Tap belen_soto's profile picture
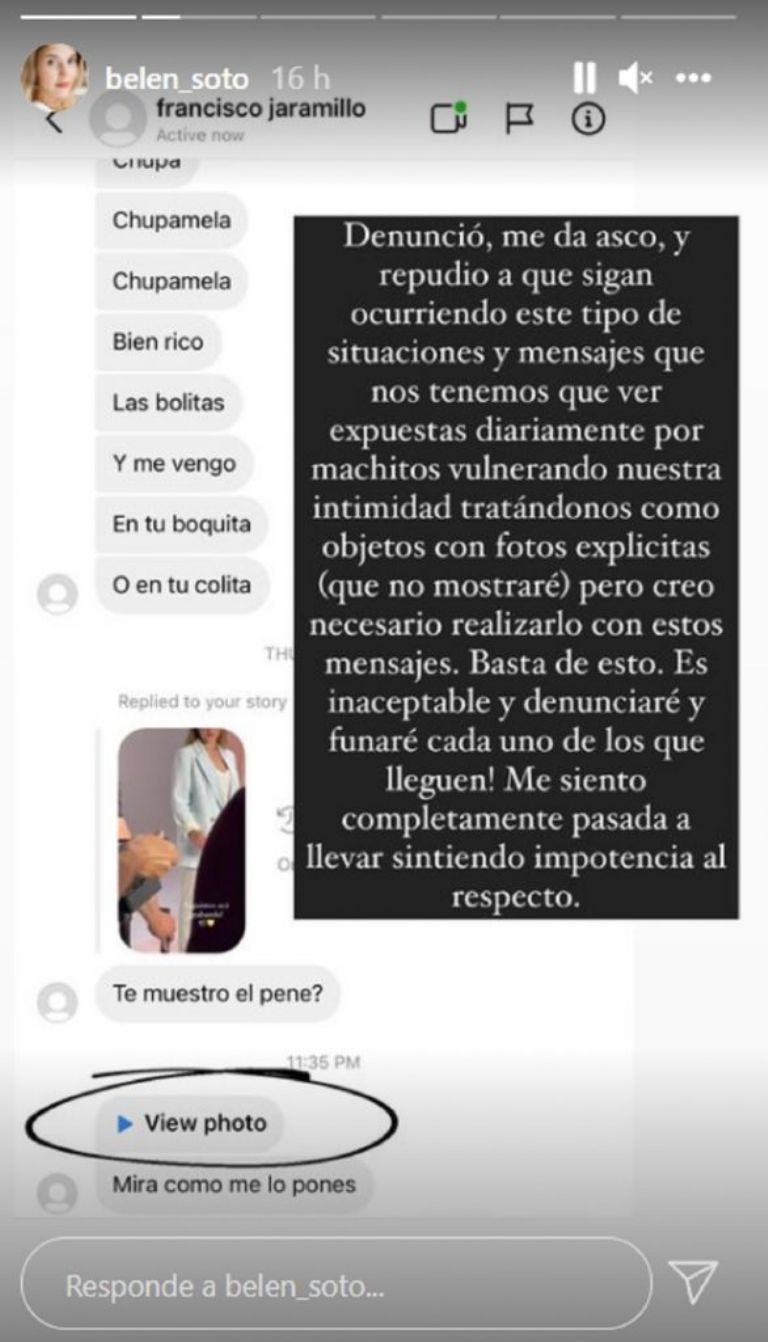 (x=54, y=76)
